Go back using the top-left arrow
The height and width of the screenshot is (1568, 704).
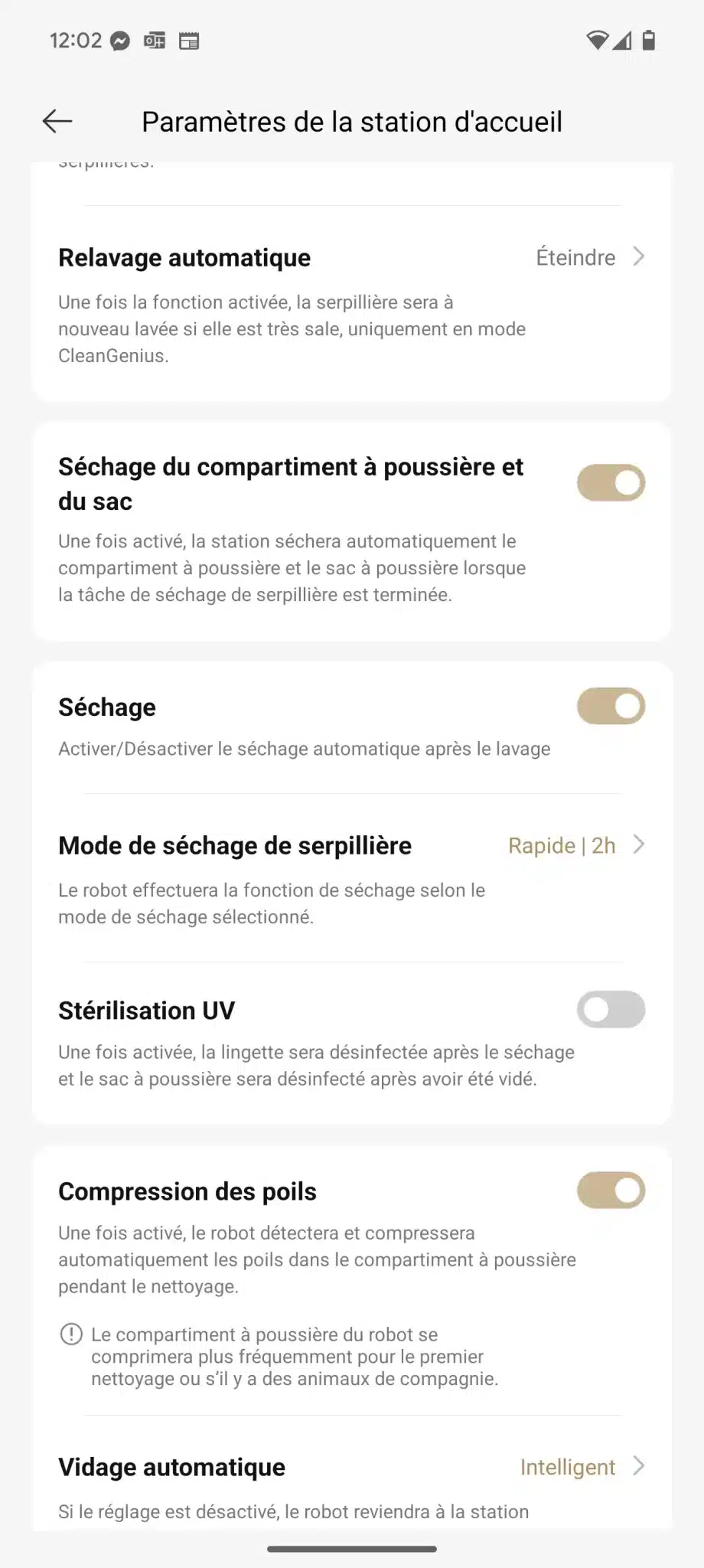click(57, 121)
